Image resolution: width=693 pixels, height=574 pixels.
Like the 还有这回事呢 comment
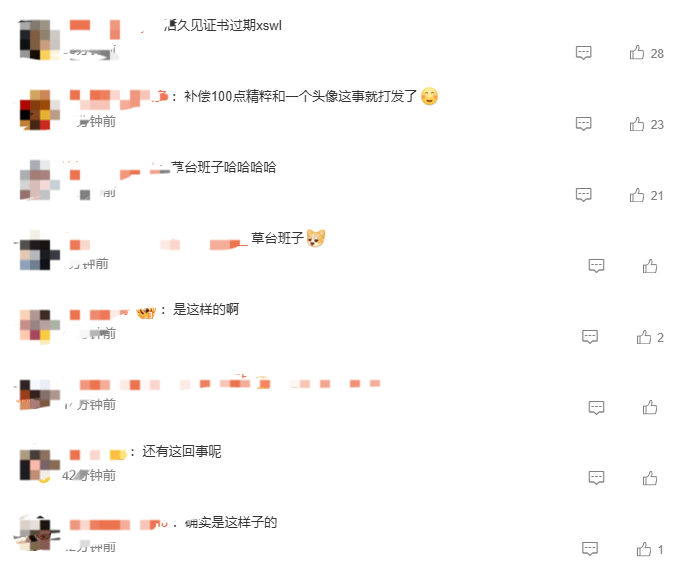pos(650,478)
